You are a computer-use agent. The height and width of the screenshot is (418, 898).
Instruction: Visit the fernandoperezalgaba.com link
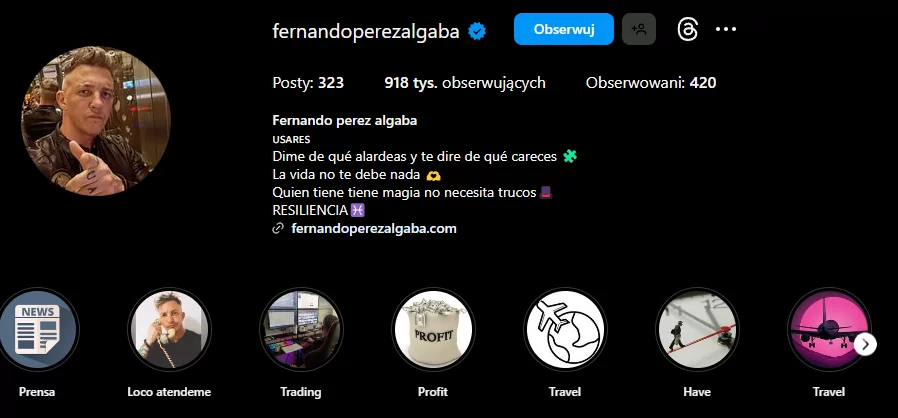click(373, 228)
